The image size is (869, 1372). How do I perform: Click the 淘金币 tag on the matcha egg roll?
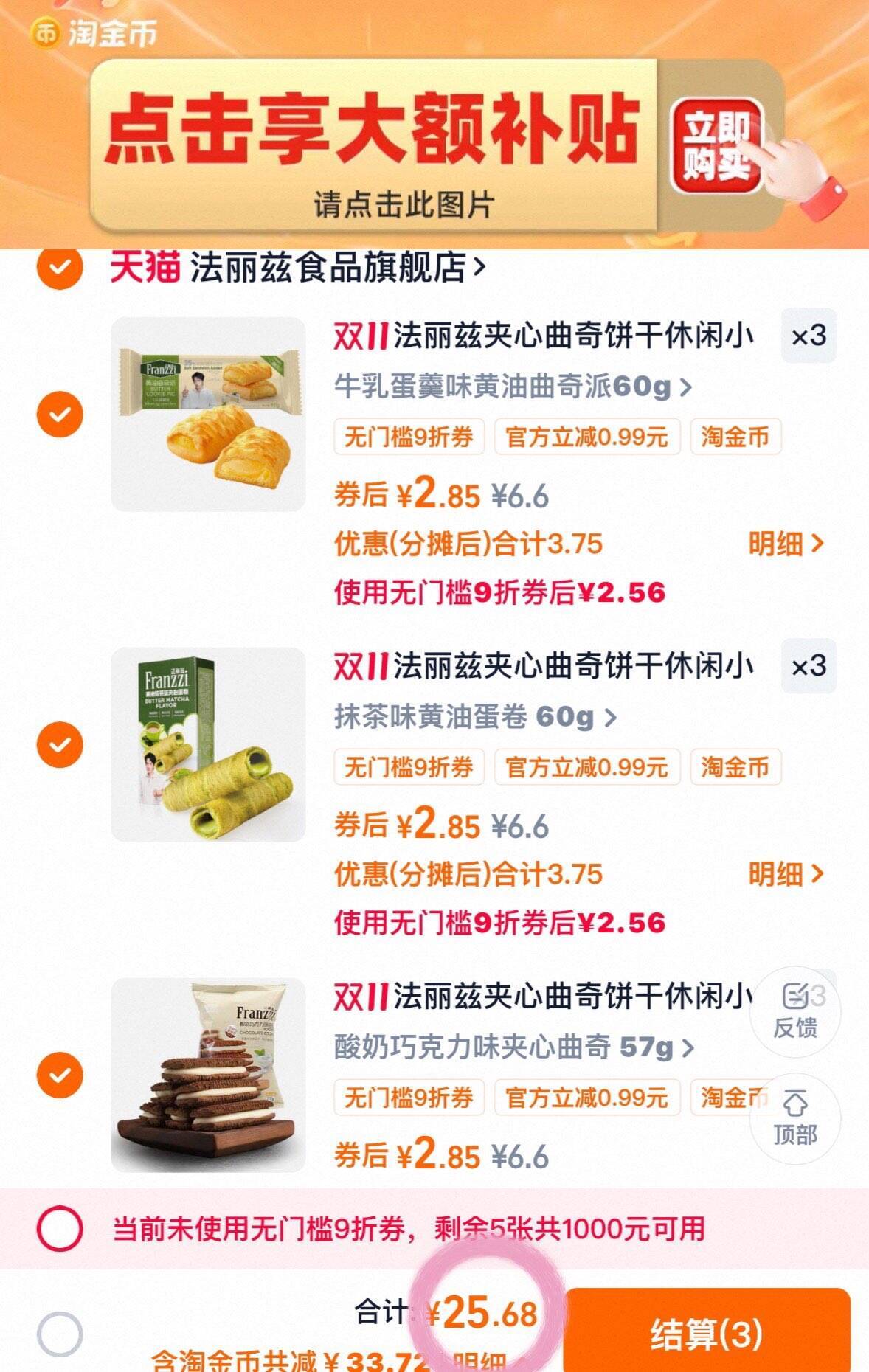pyautogui.click(x=734, y=767)
